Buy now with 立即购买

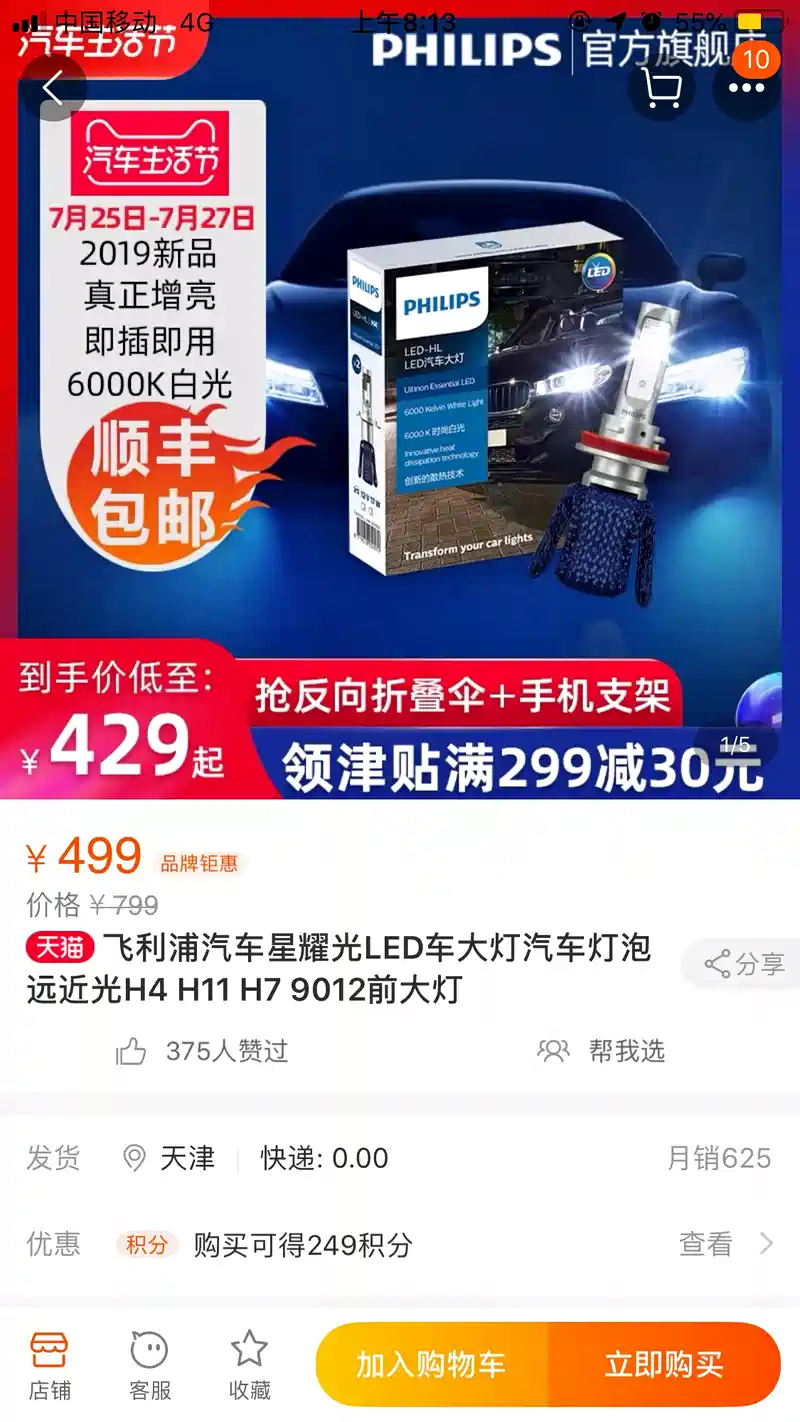coord(664,1365)
